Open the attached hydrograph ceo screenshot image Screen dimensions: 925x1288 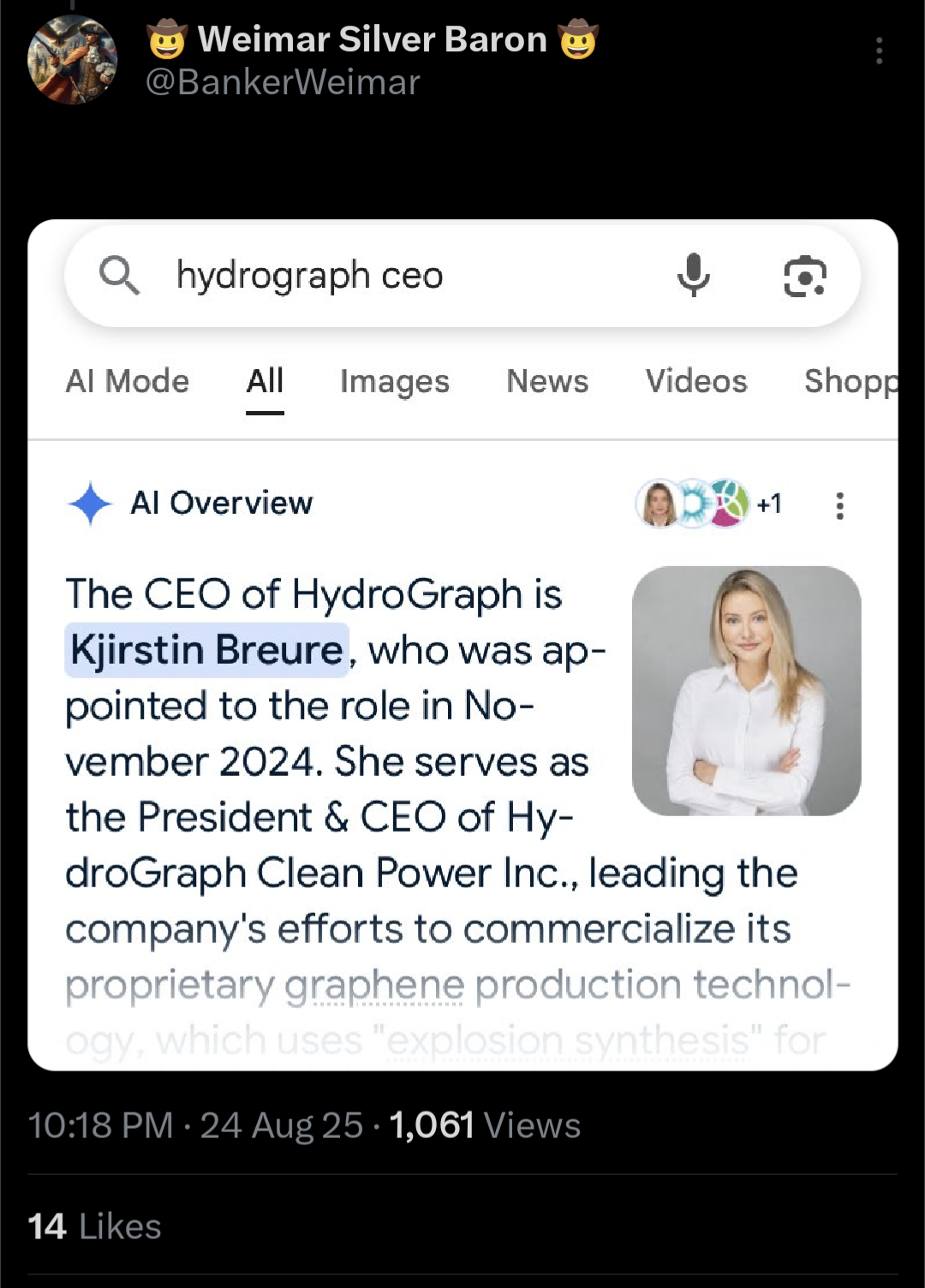(x=462, y=644)
